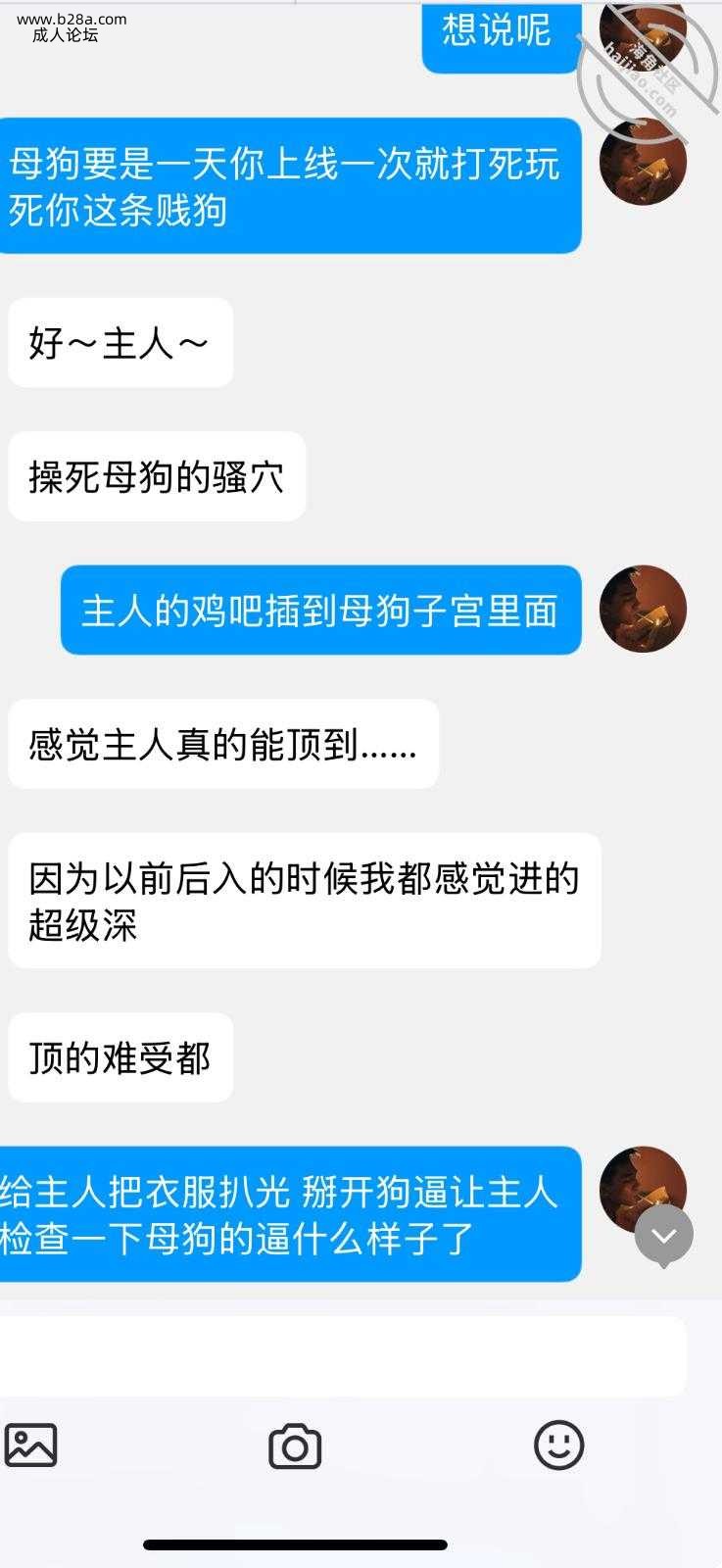Open the photo gallery picker
722x1568 pixels.
coord(31,1445)
